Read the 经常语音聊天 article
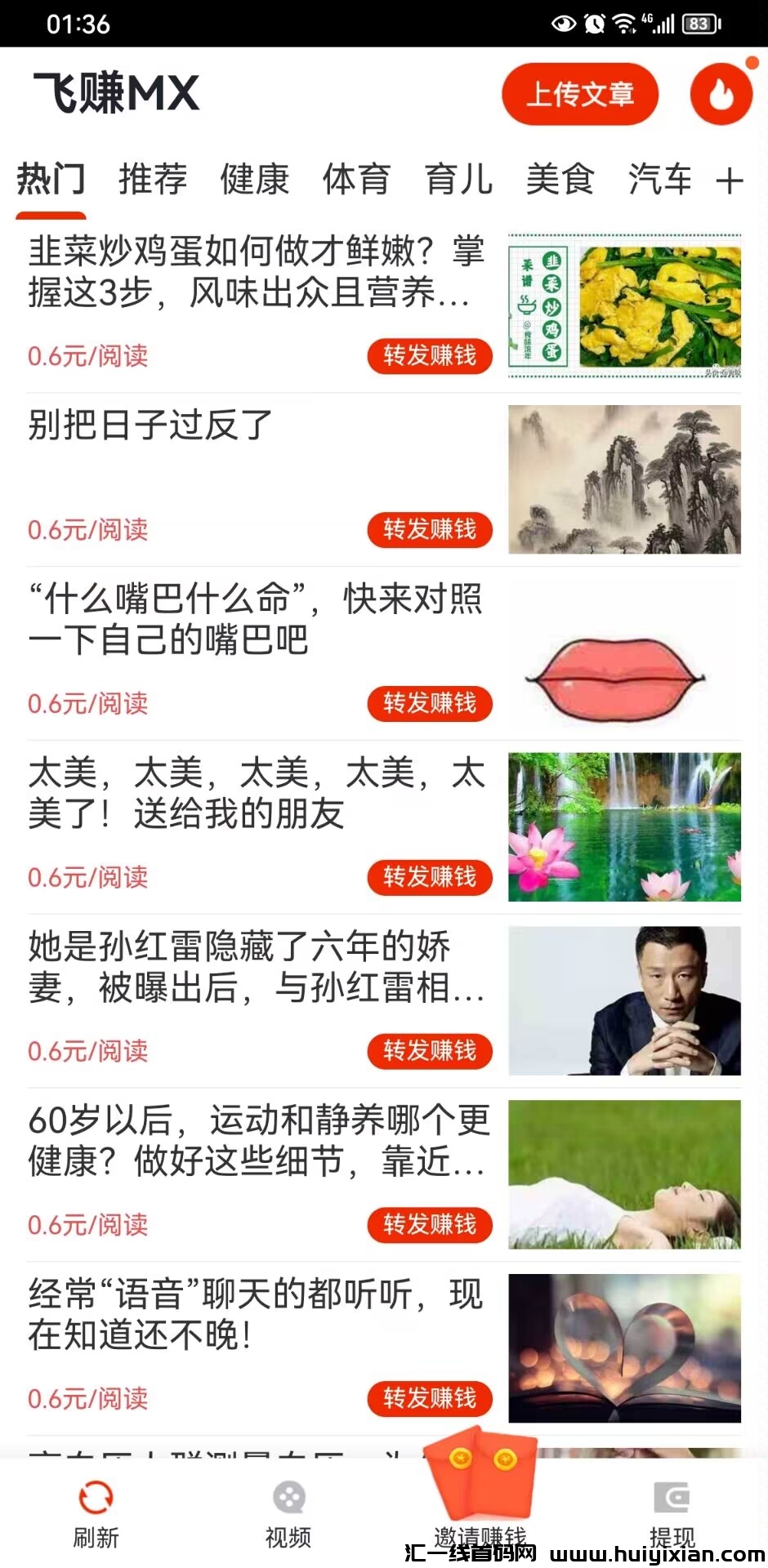This screenshot has height=1568, width=768. click(255, 1314)
